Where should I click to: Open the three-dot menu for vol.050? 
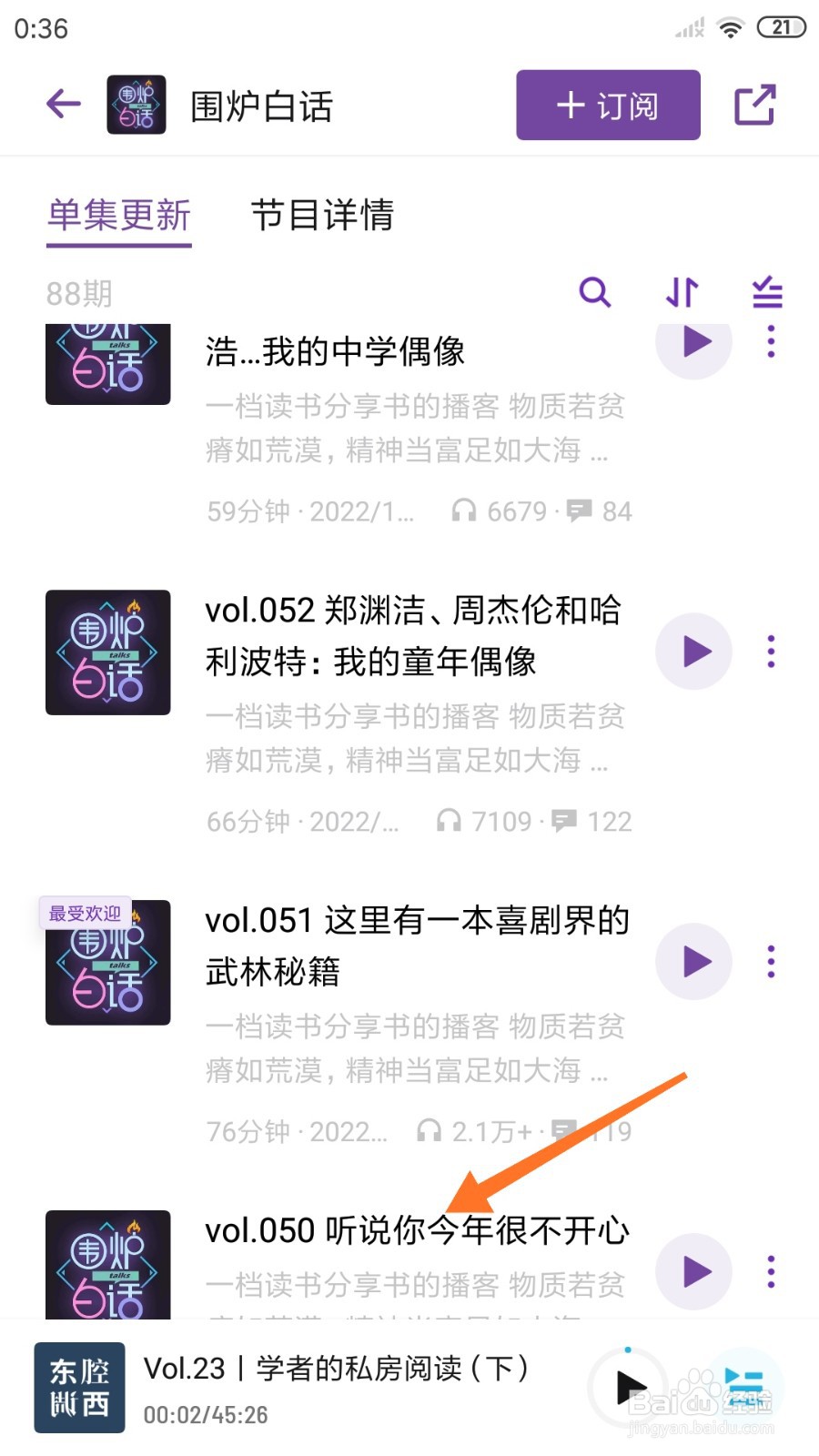click(771, 1272)
